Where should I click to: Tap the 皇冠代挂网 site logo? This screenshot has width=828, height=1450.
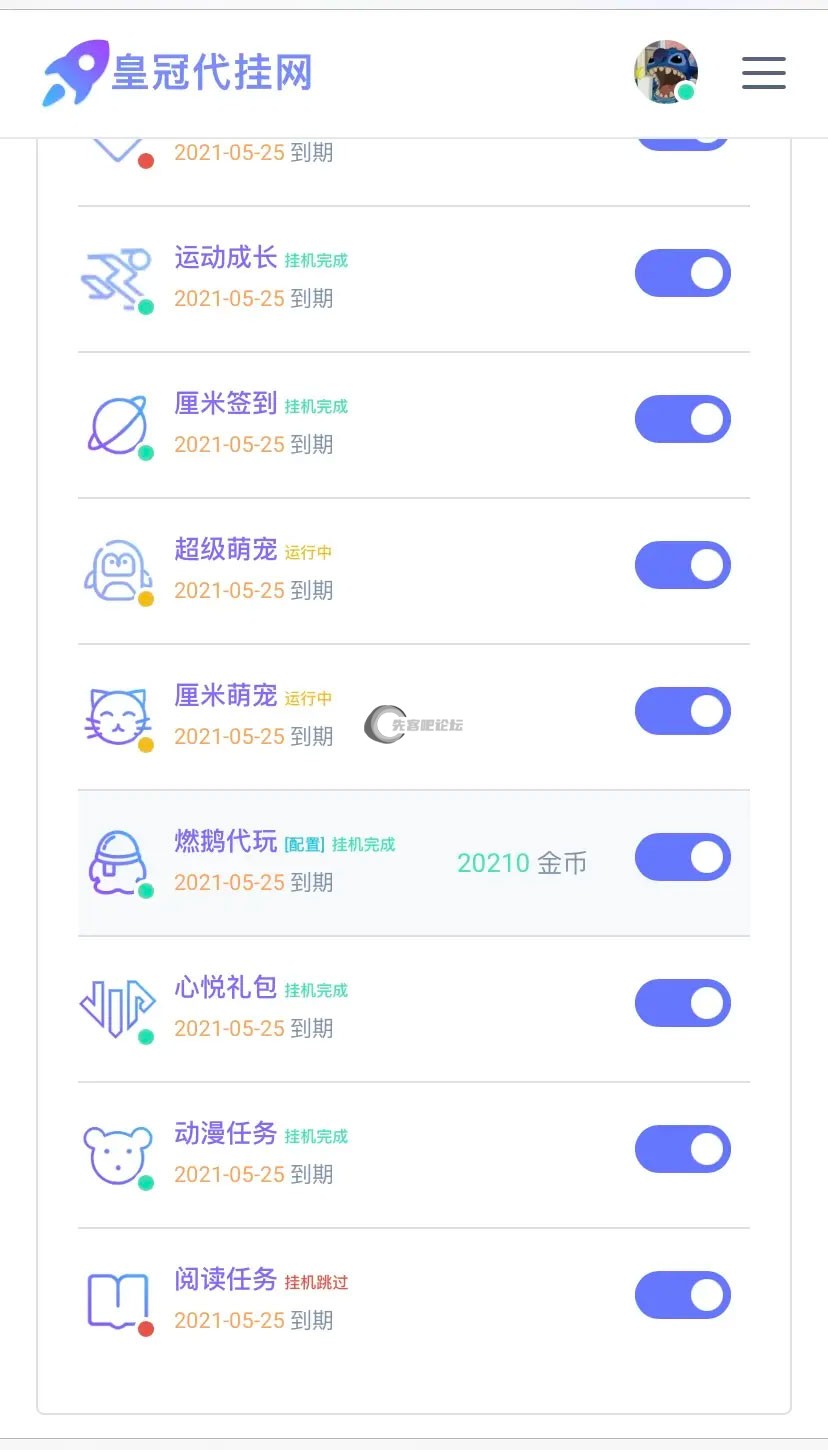point(178,73)
